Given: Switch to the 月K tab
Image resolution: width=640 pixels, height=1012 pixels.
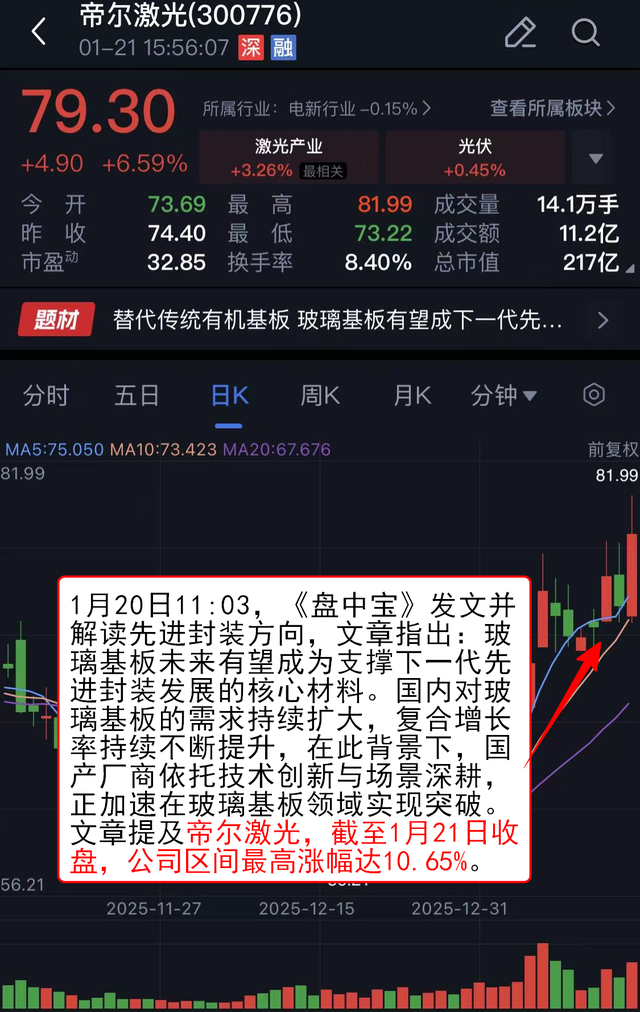Looking at the screenshot, I should 411,396.
